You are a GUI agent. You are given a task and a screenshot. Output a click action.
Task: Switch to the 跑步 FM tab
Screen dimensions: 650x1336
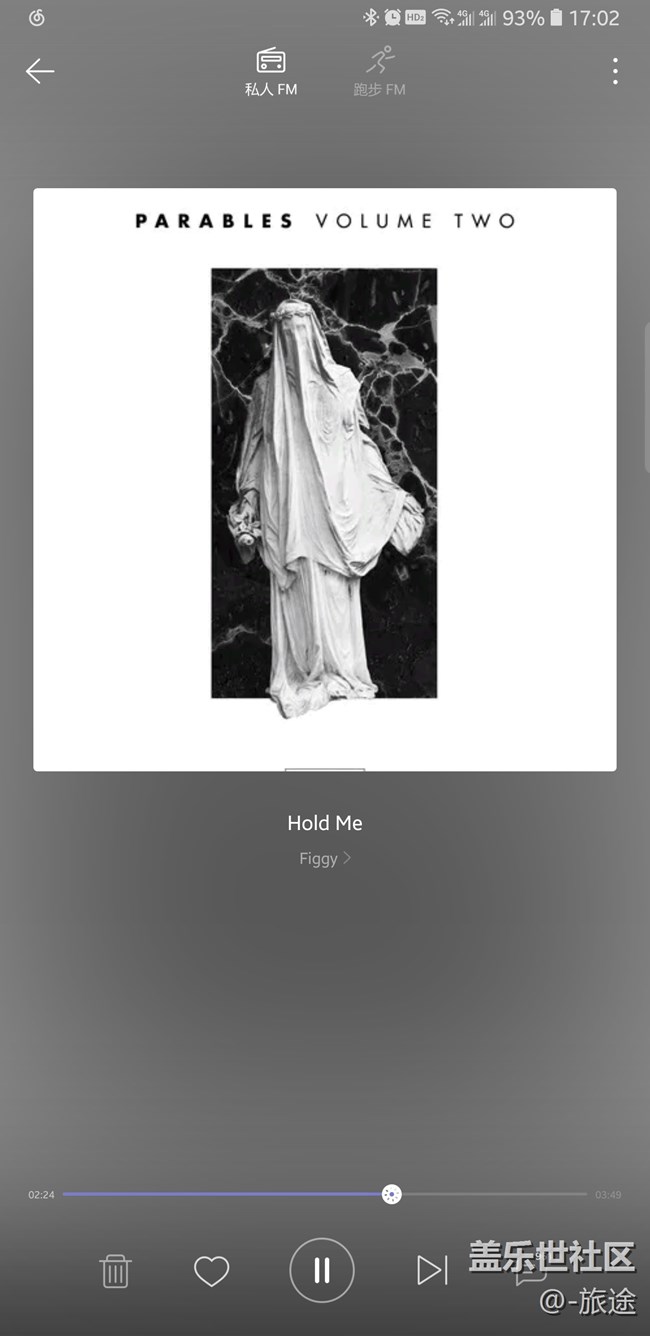point(379,72)
